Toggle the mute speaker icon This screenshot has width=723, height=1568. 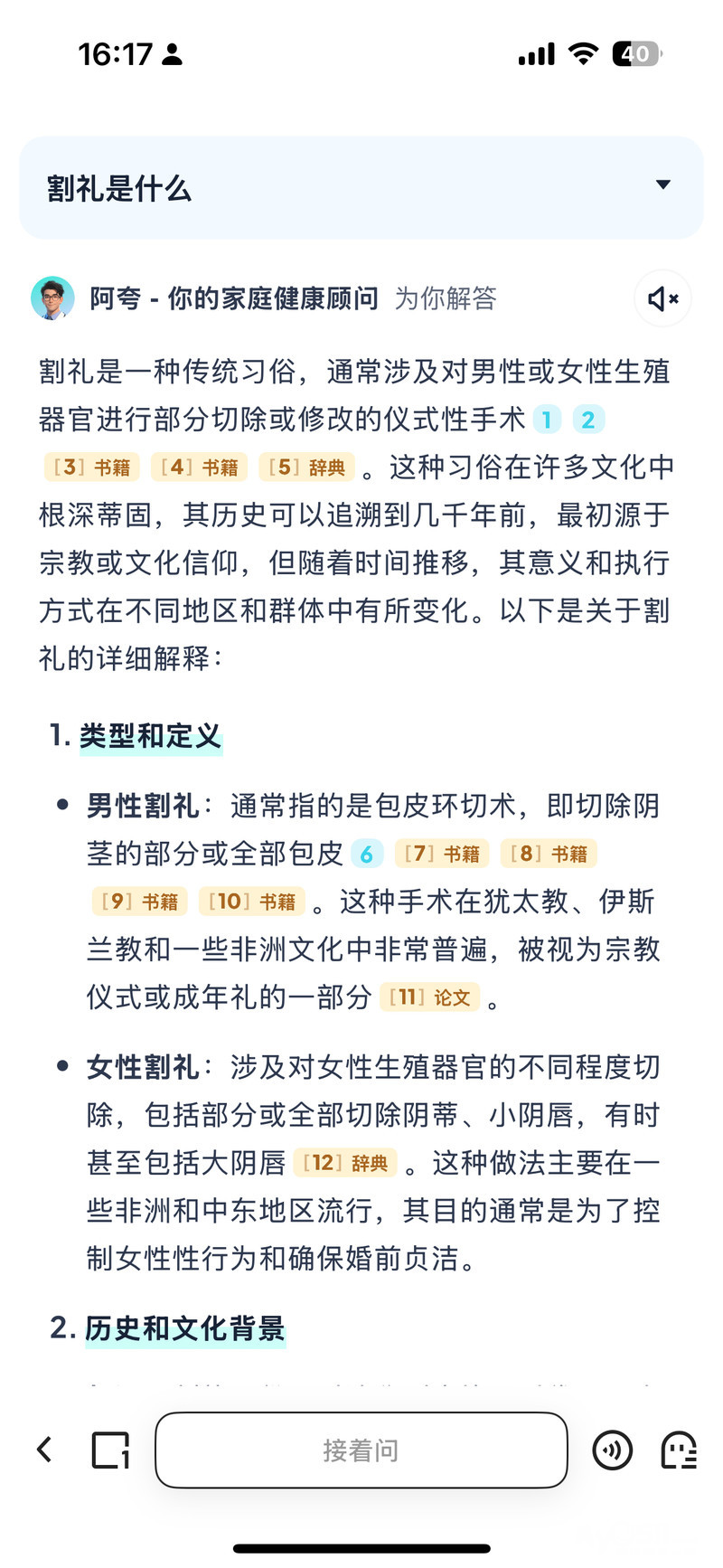(x=662, y=298)
